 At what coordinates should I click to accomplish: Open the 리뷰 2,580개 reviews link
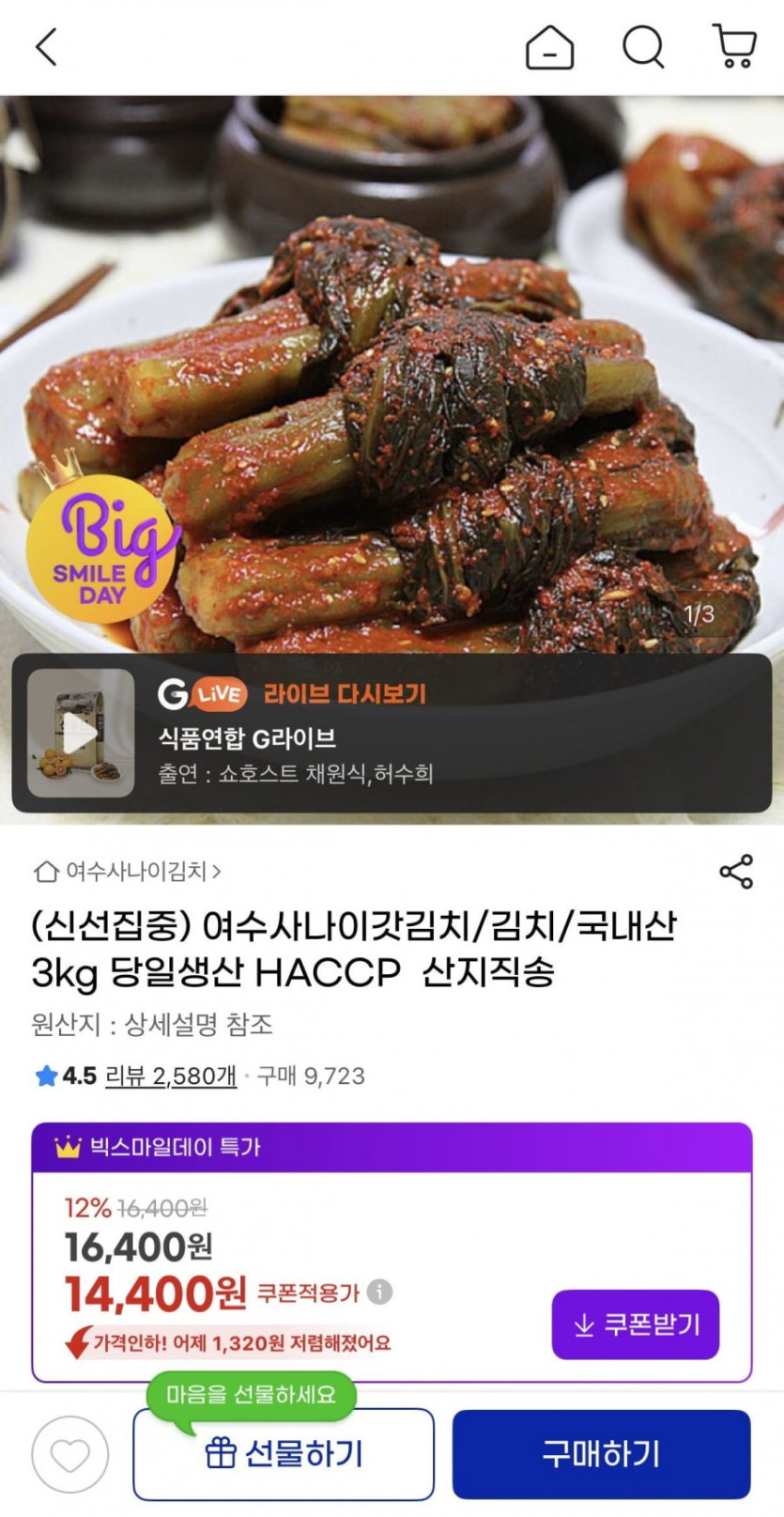tap(170, 1076)
